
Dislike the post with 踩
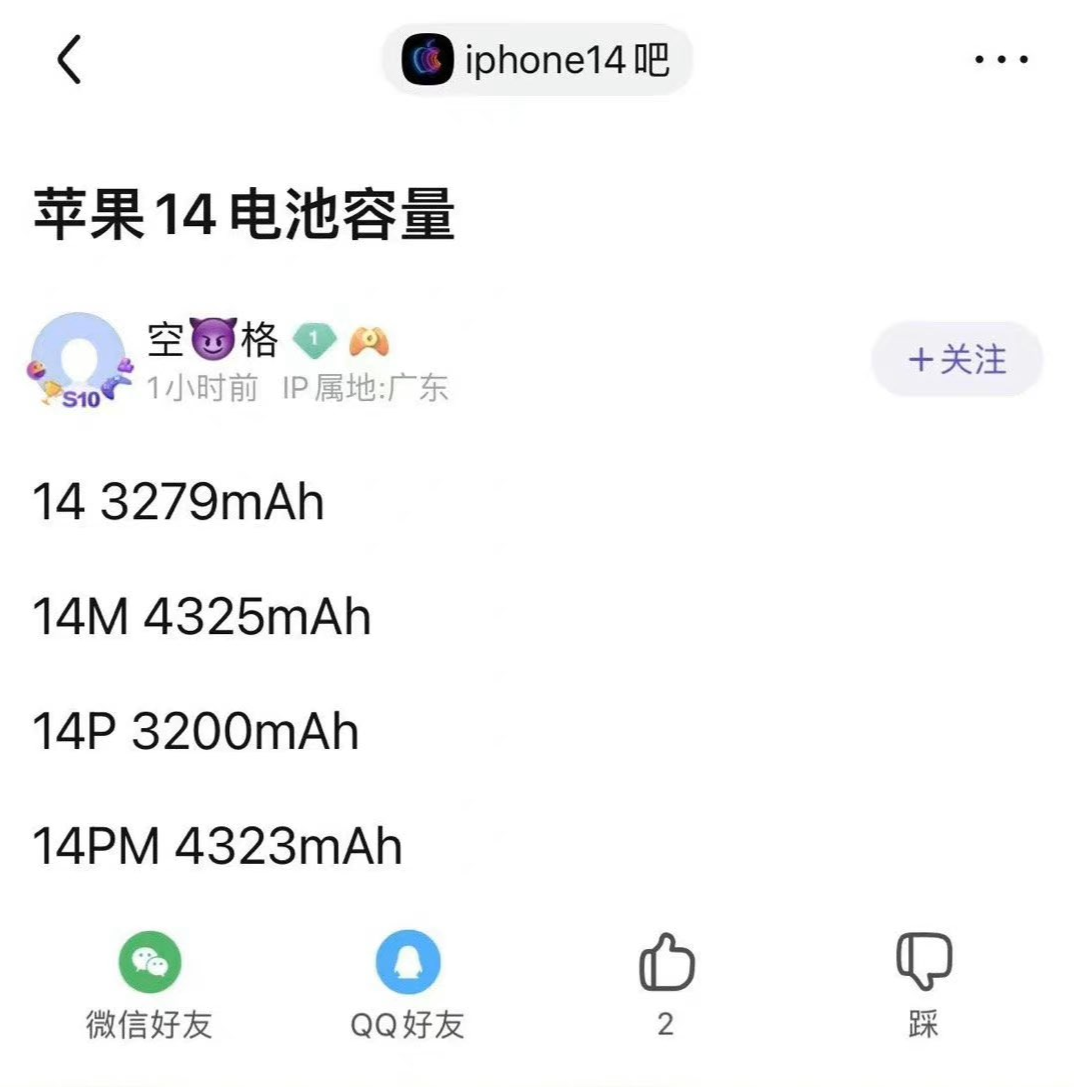pyautogui.click(x=923, y=962)
